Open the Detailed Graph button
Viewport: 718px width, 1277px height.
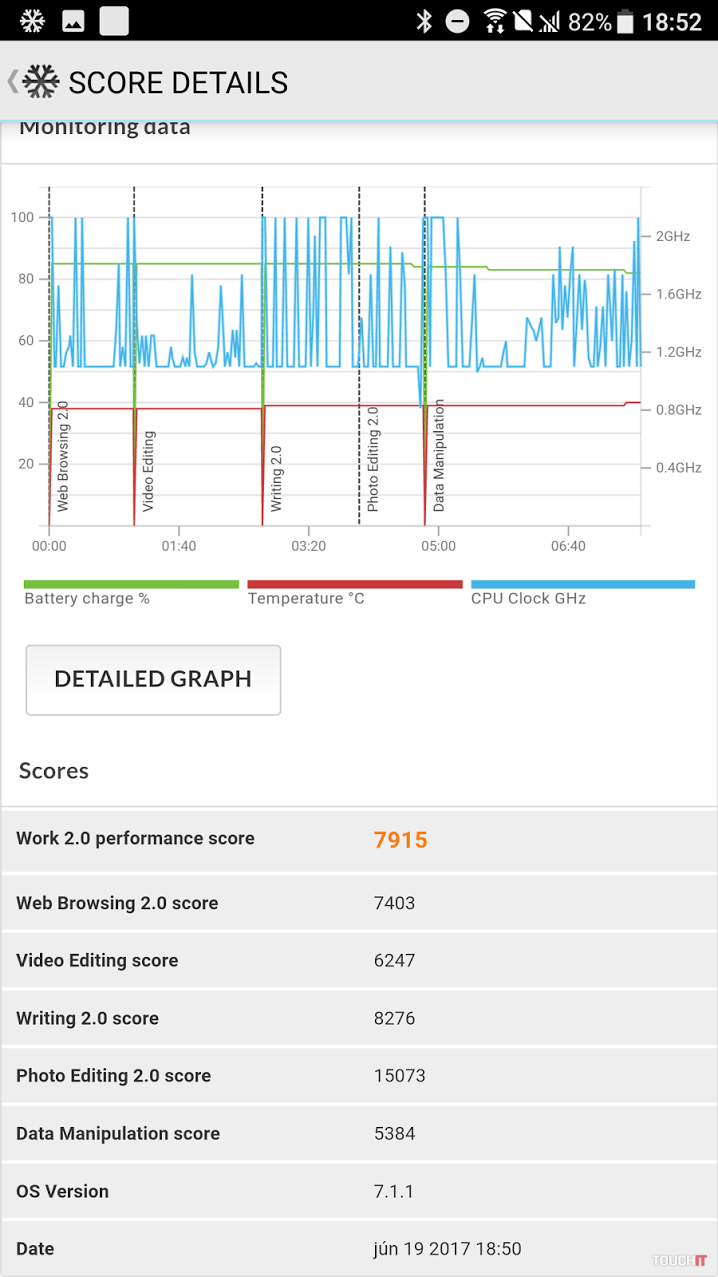click(x=153, y=679)
